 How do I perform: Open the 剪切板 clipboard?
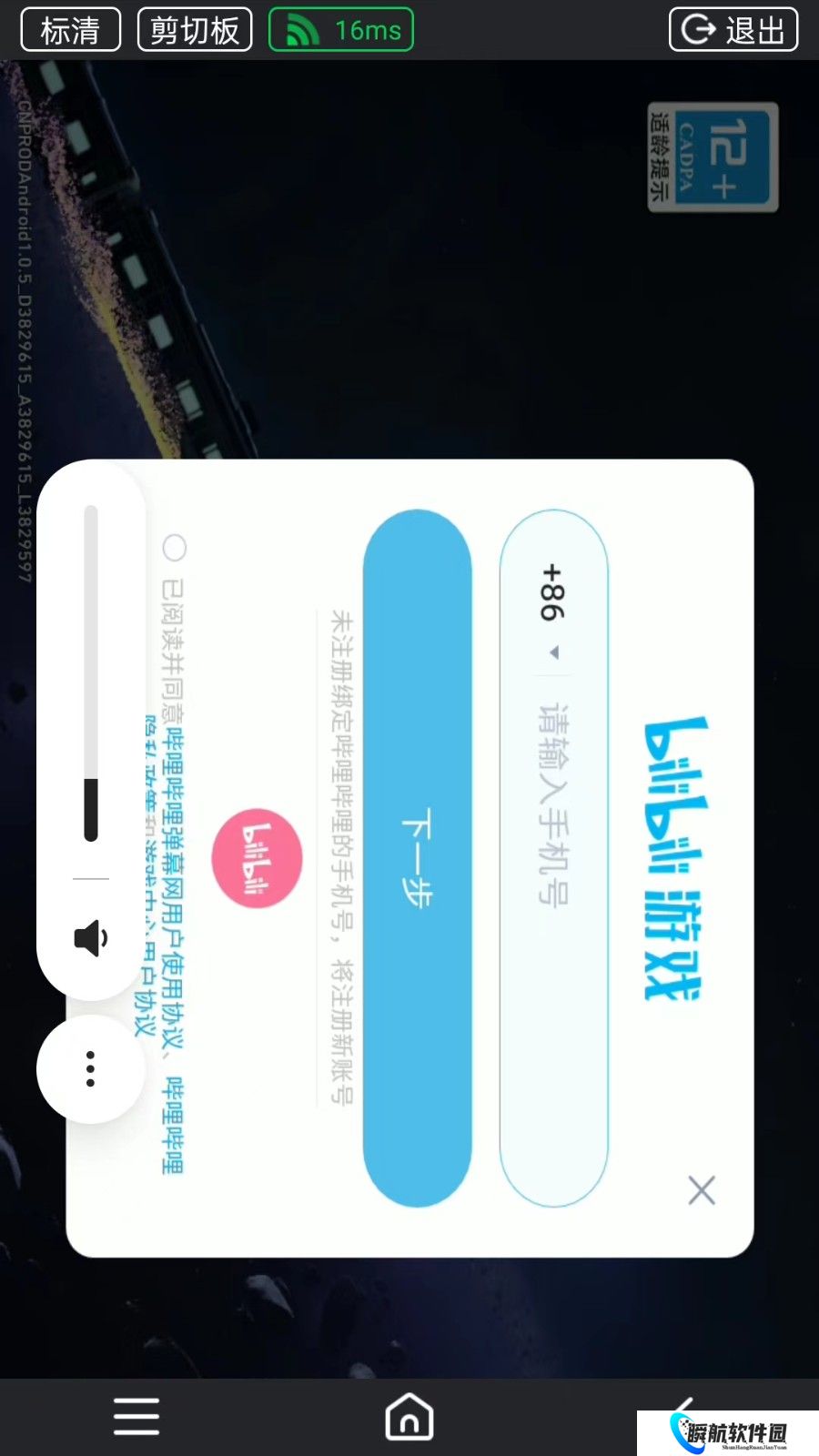click(x=194, y=30)
